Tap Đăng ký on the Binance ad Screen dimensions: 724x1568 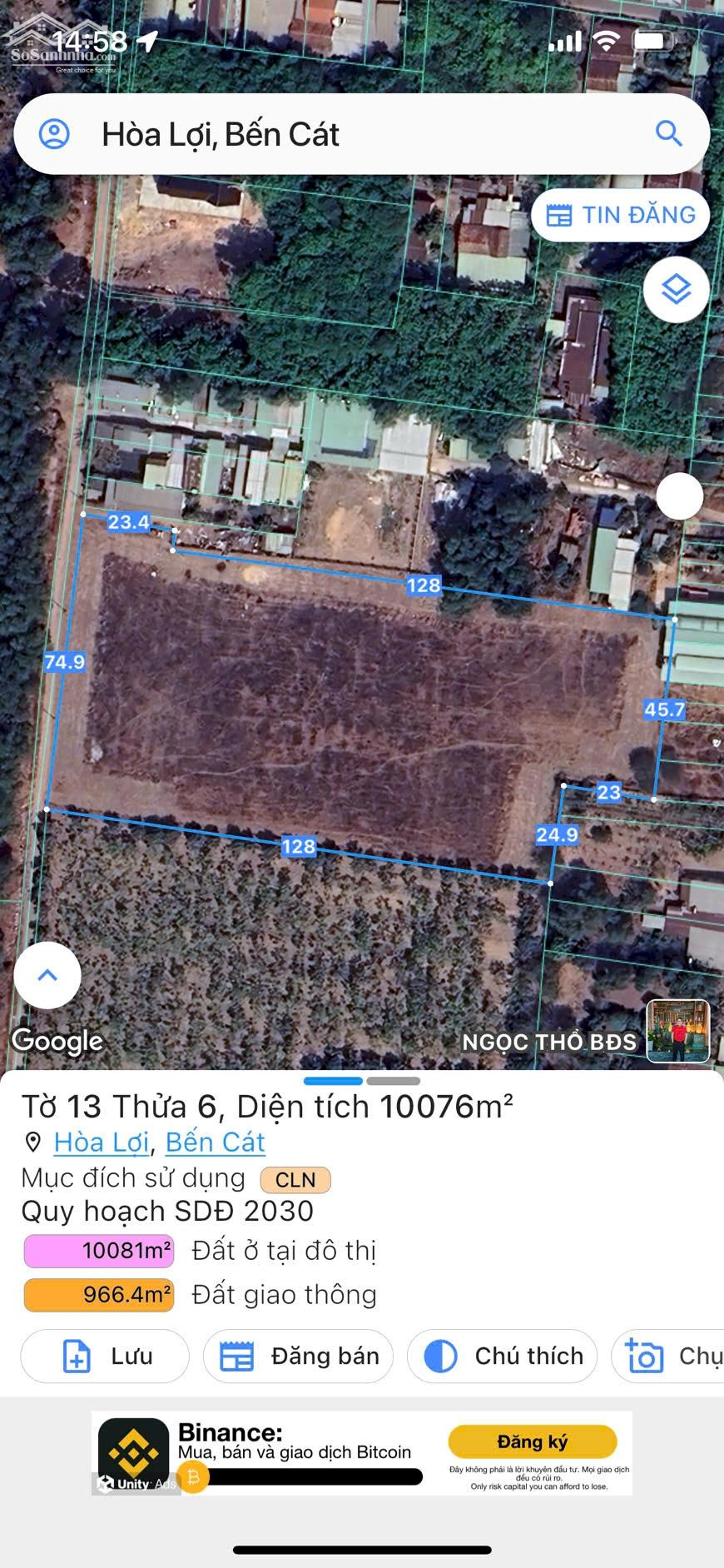(x=532, y=1441)
